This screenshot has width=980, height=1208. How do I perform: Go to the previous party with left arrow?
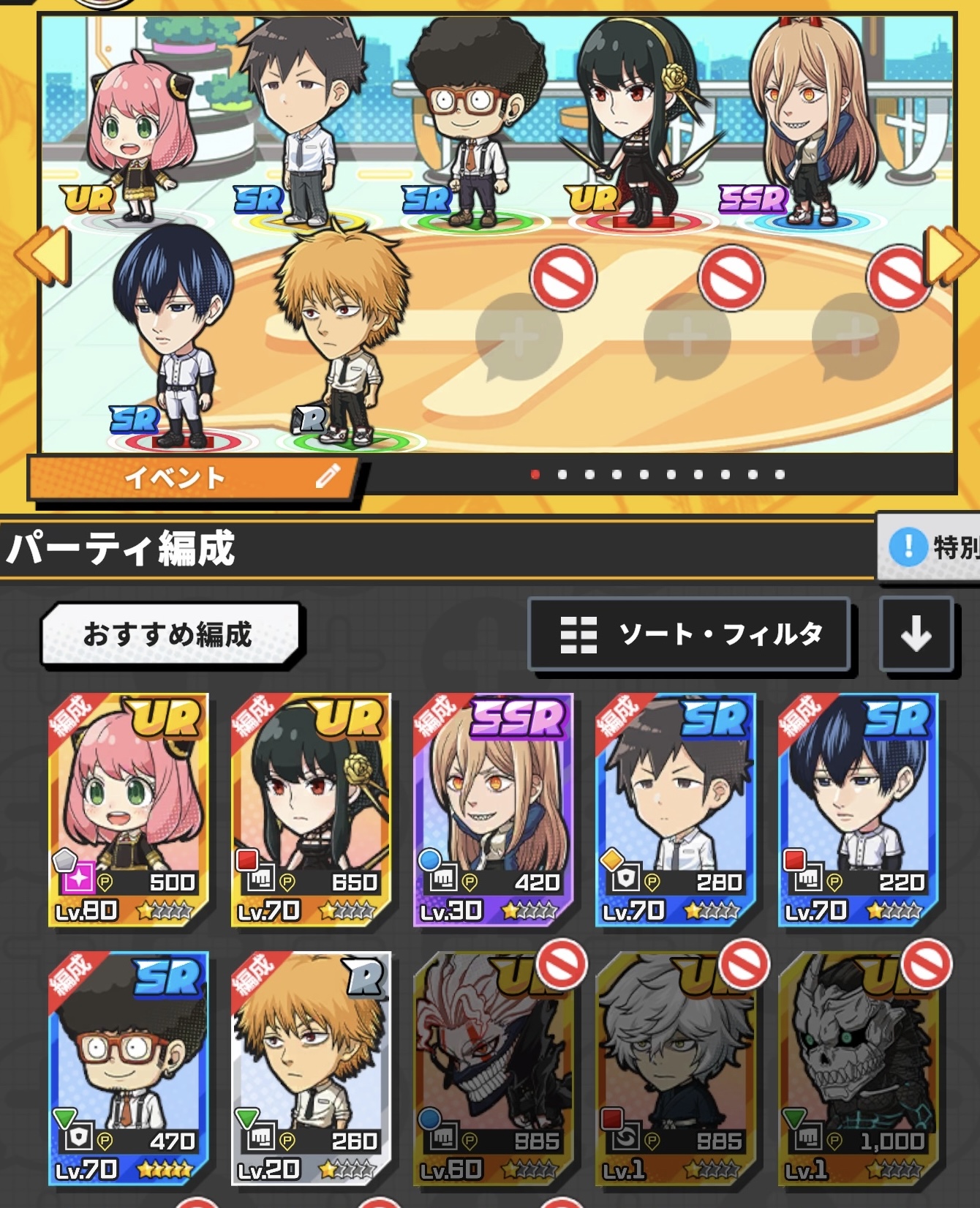[x=42, y=255]
